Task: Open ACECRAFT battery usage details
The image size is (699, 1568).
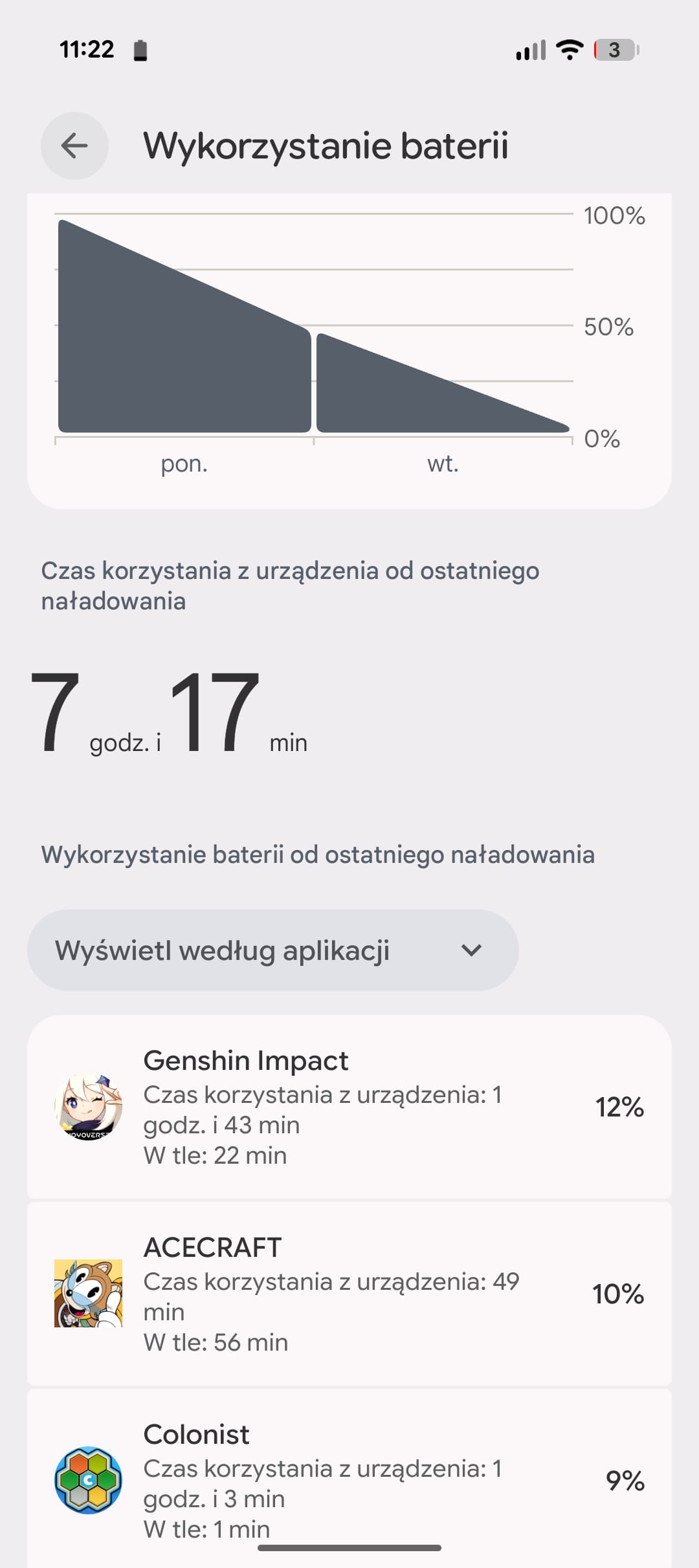Action: (x=349, y=1294)
